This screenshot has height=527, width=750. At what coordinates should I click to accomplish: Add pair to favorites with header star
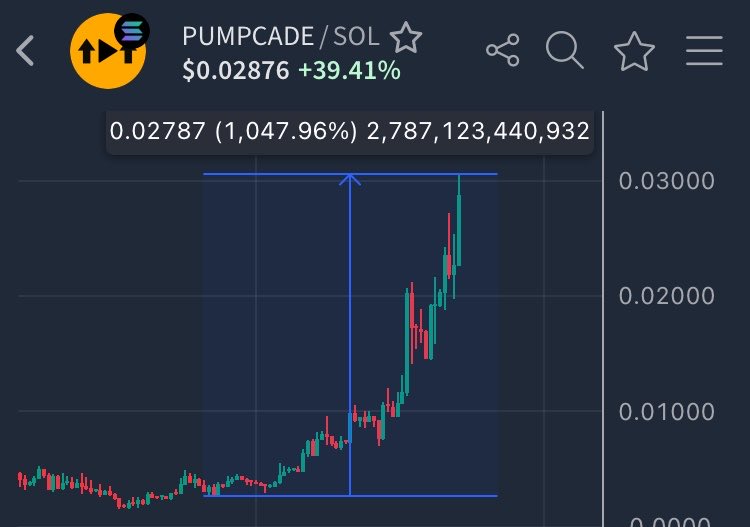pos(634,51)
